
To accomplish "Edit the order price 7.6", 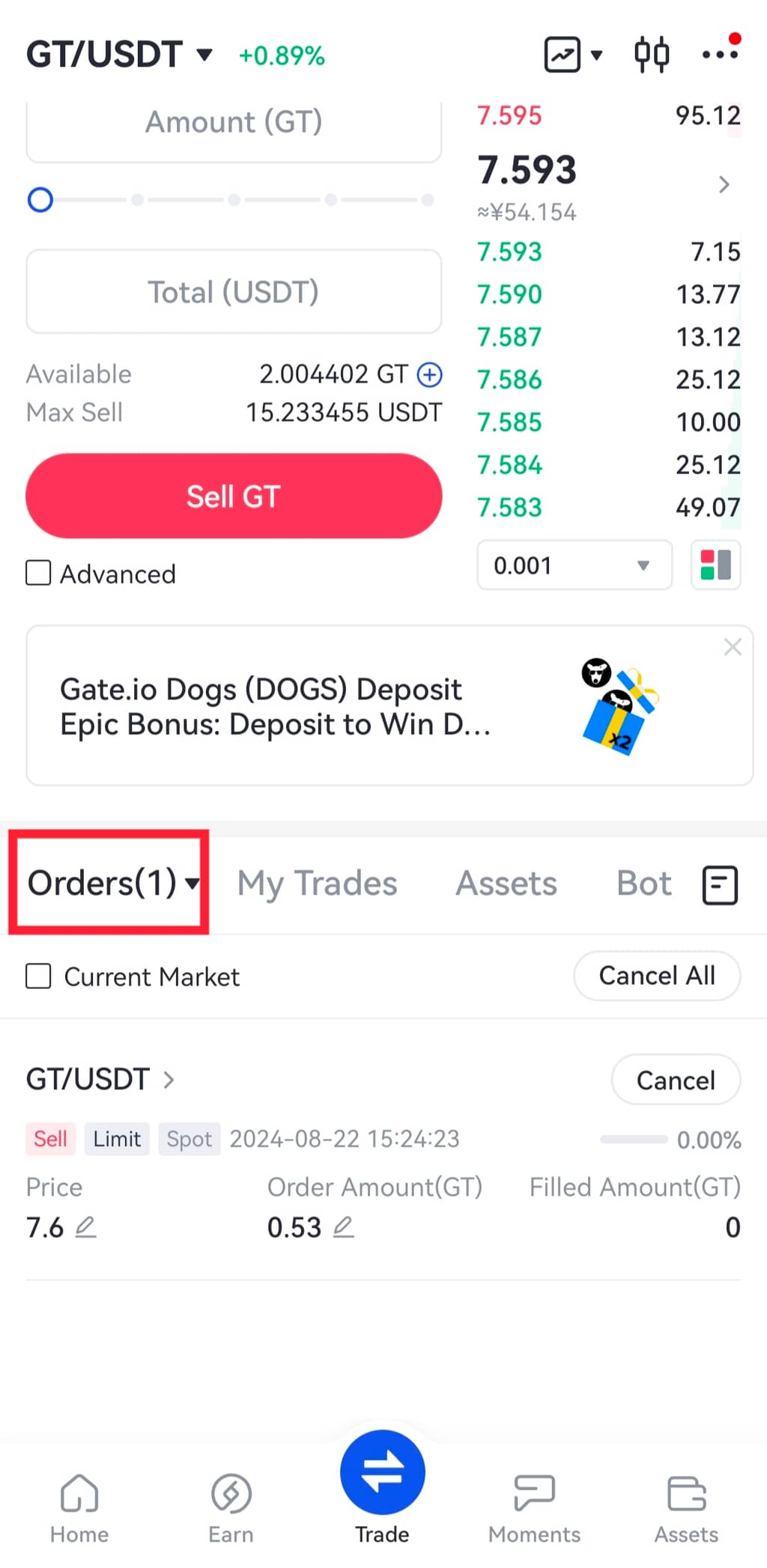I will tap(86, 1227).
